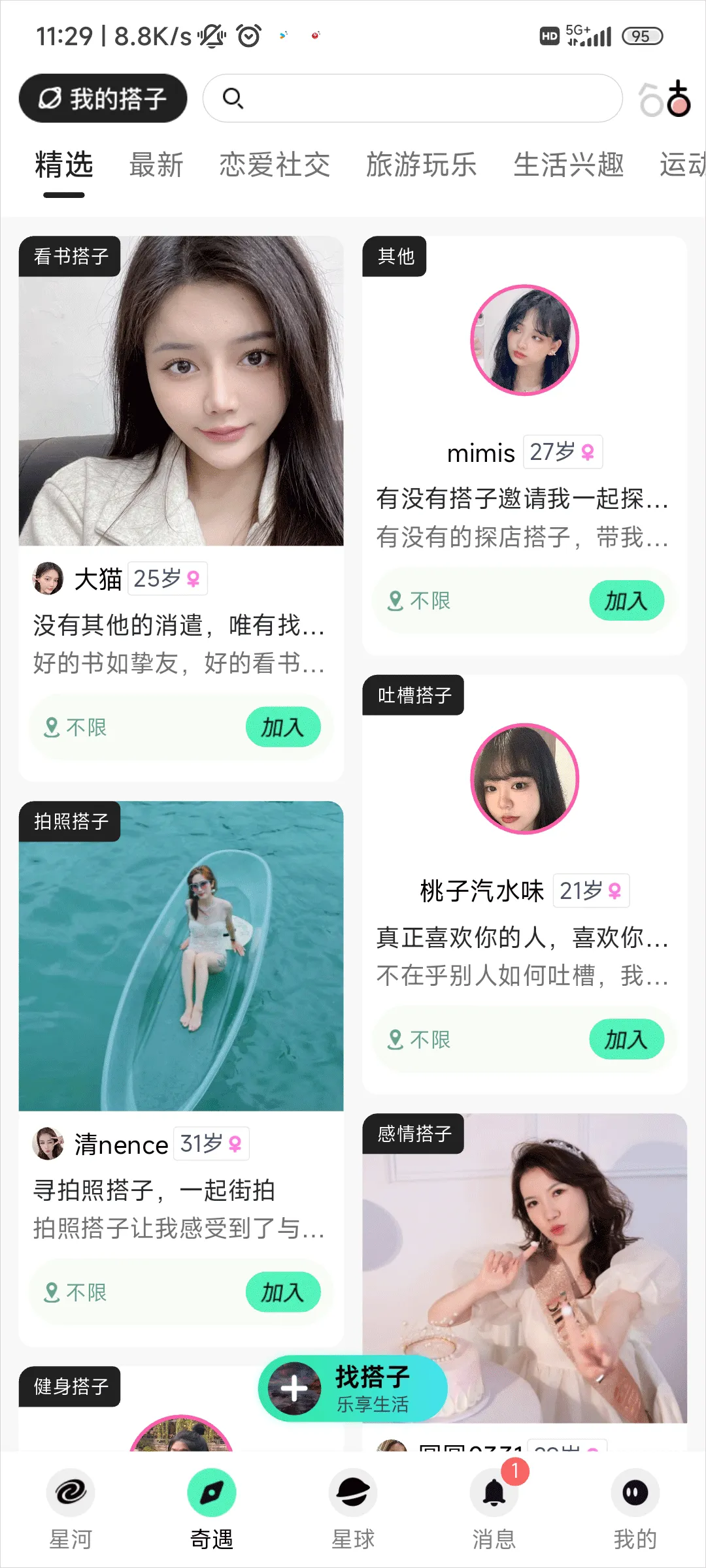Screen dimensions: 706x1568
Task: Open the 恋爱社交 category tab
Action: 274,165
